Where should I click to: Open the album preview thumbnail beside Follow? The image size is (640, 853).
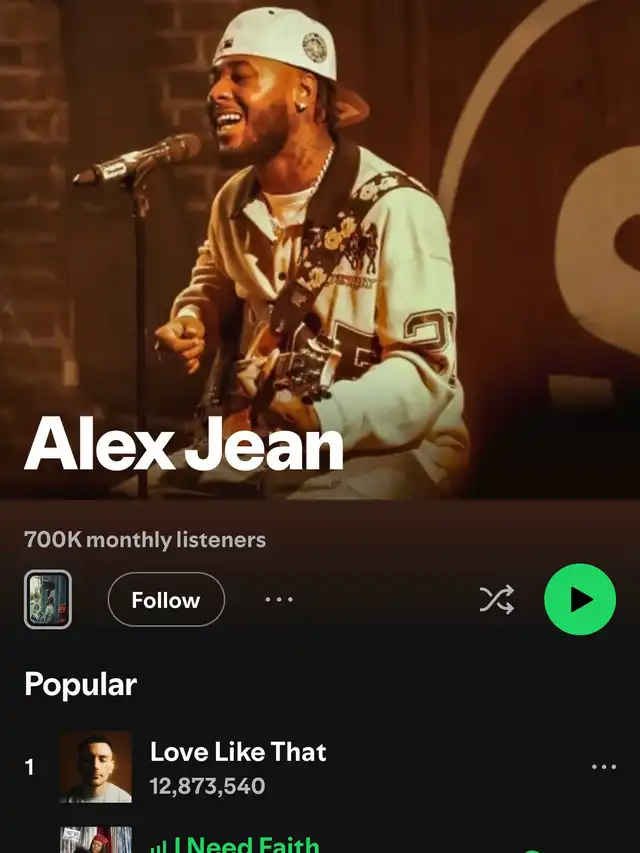[47, 599]
